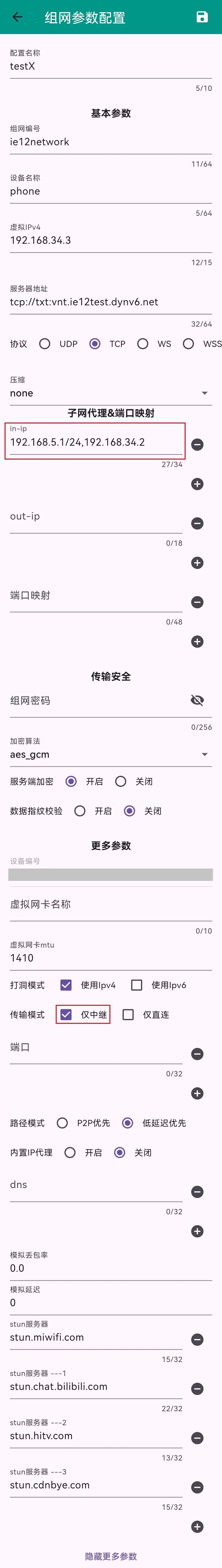Remove the in-ip entry 192.168.5.1/24

(197, 445)
